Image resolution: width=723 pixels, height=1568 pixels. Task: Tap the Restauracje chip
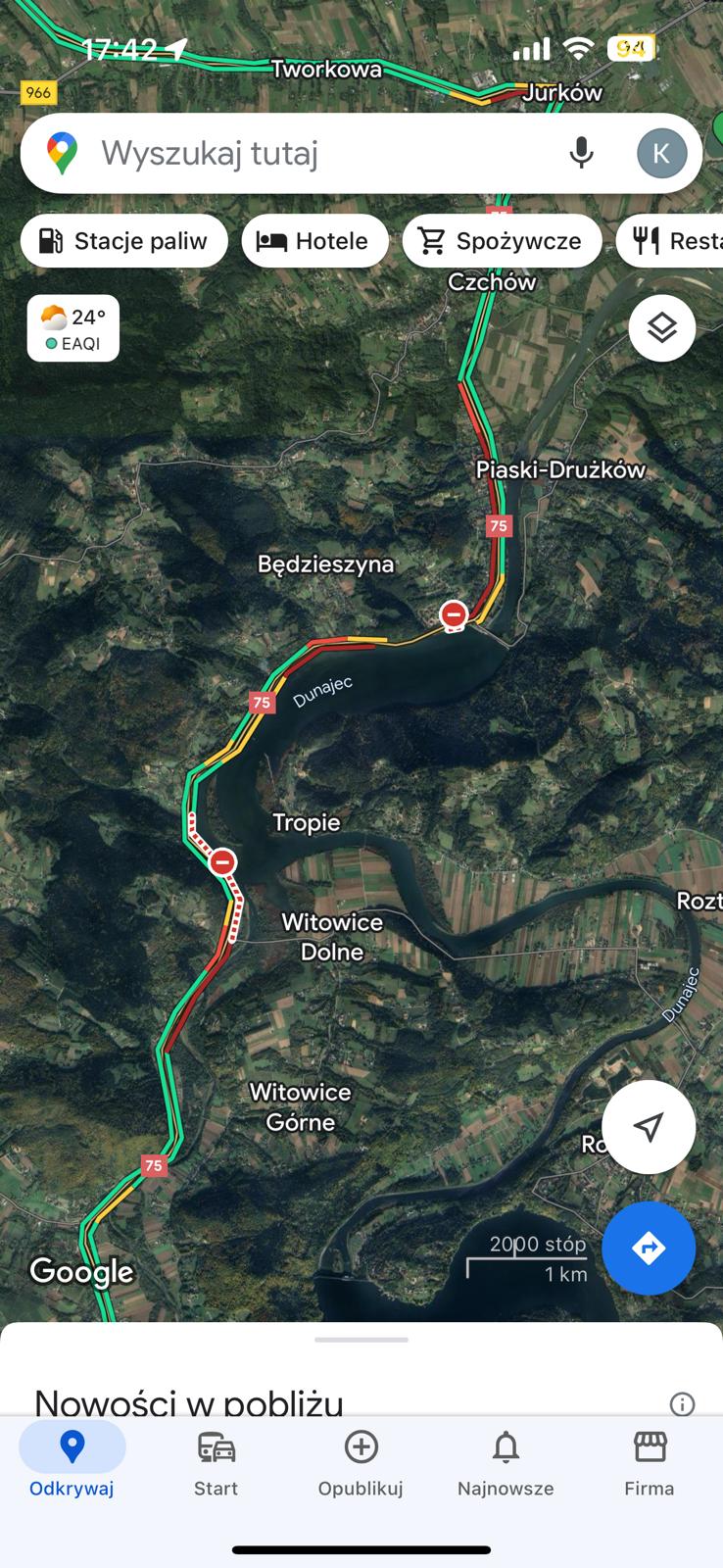[x=676, y=241]
